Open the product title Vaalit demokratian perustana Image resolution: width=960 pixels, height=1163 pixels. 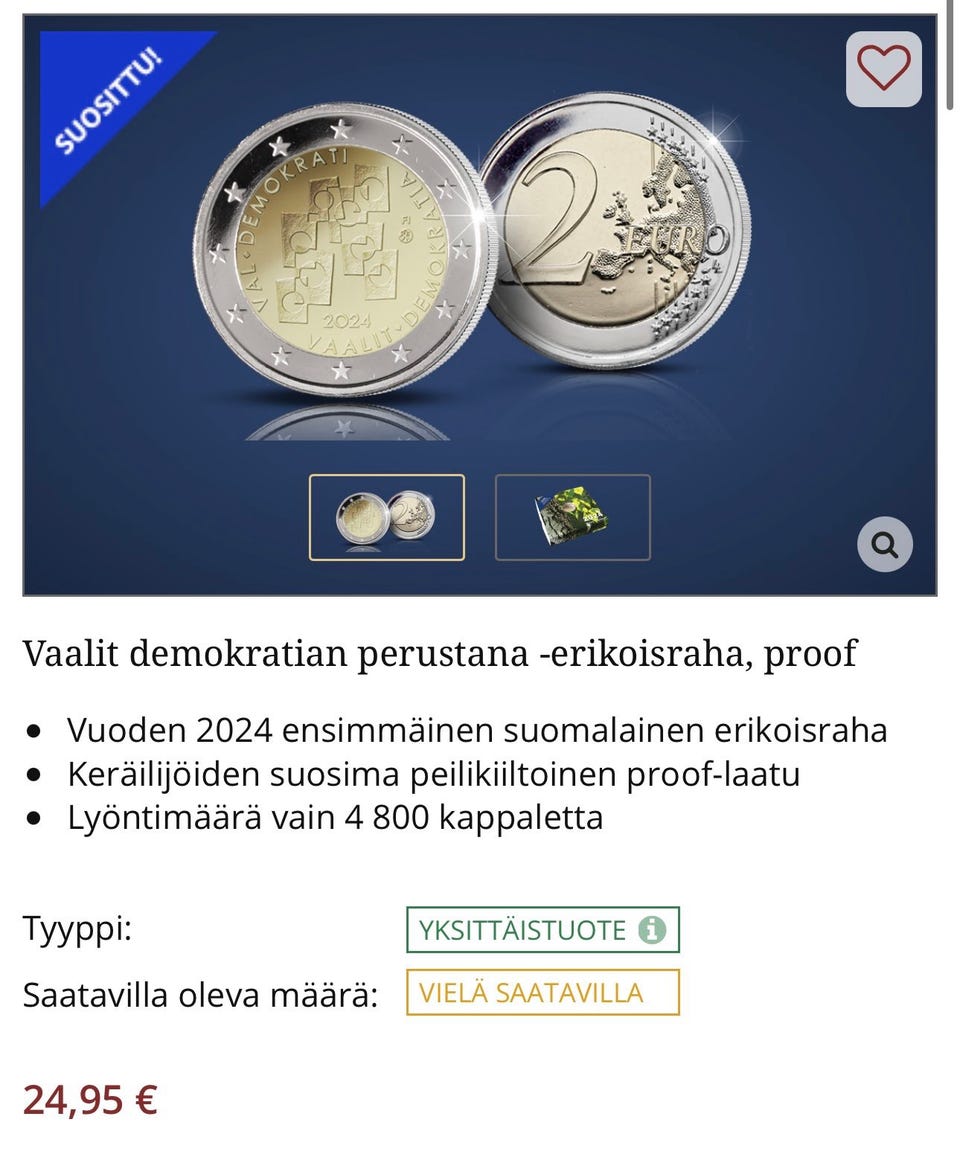pos(440,653)
